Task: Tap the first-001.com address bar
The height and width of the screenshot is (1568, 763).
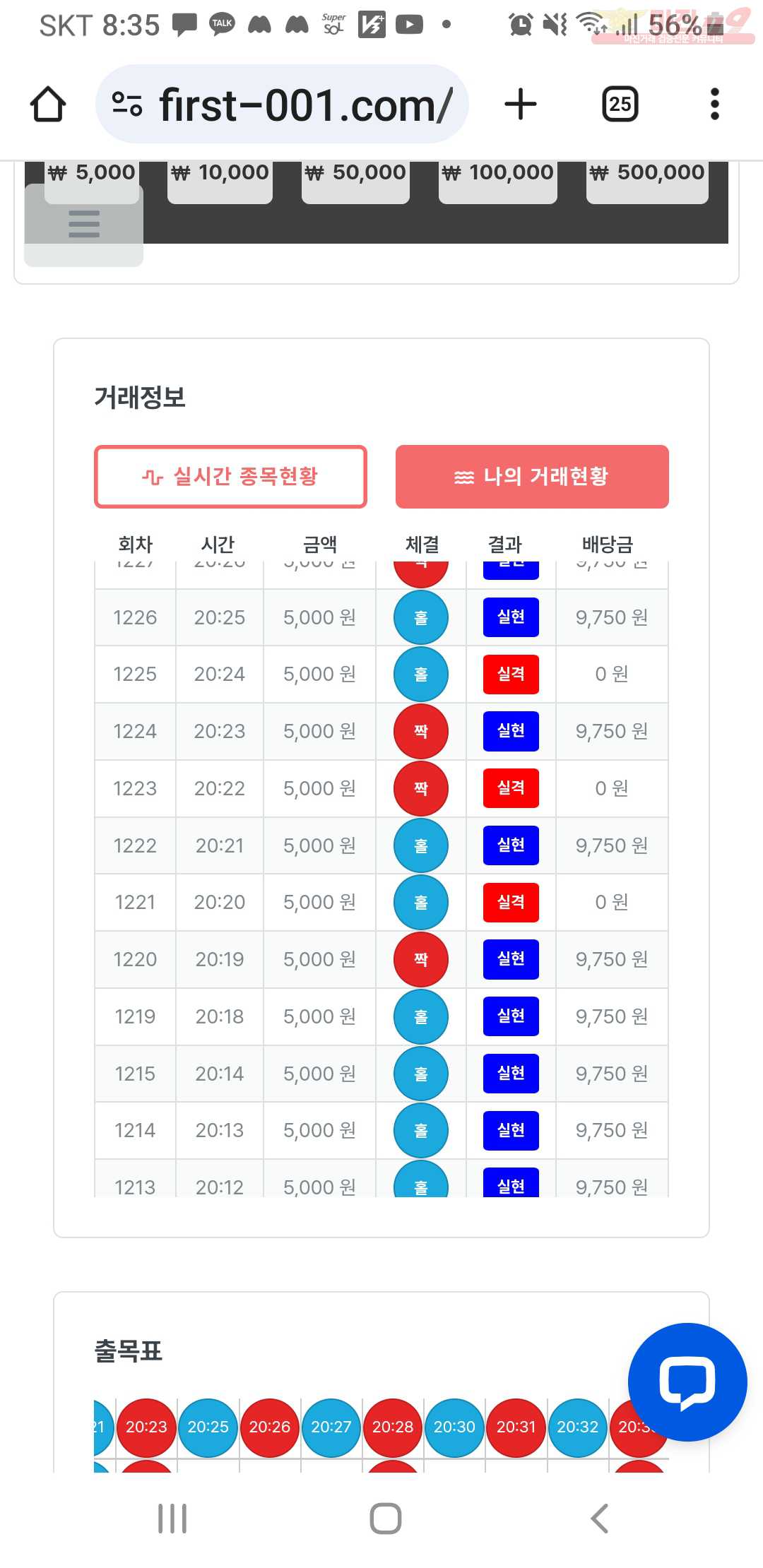Action: pyautogui.click(x=282, y=105)
